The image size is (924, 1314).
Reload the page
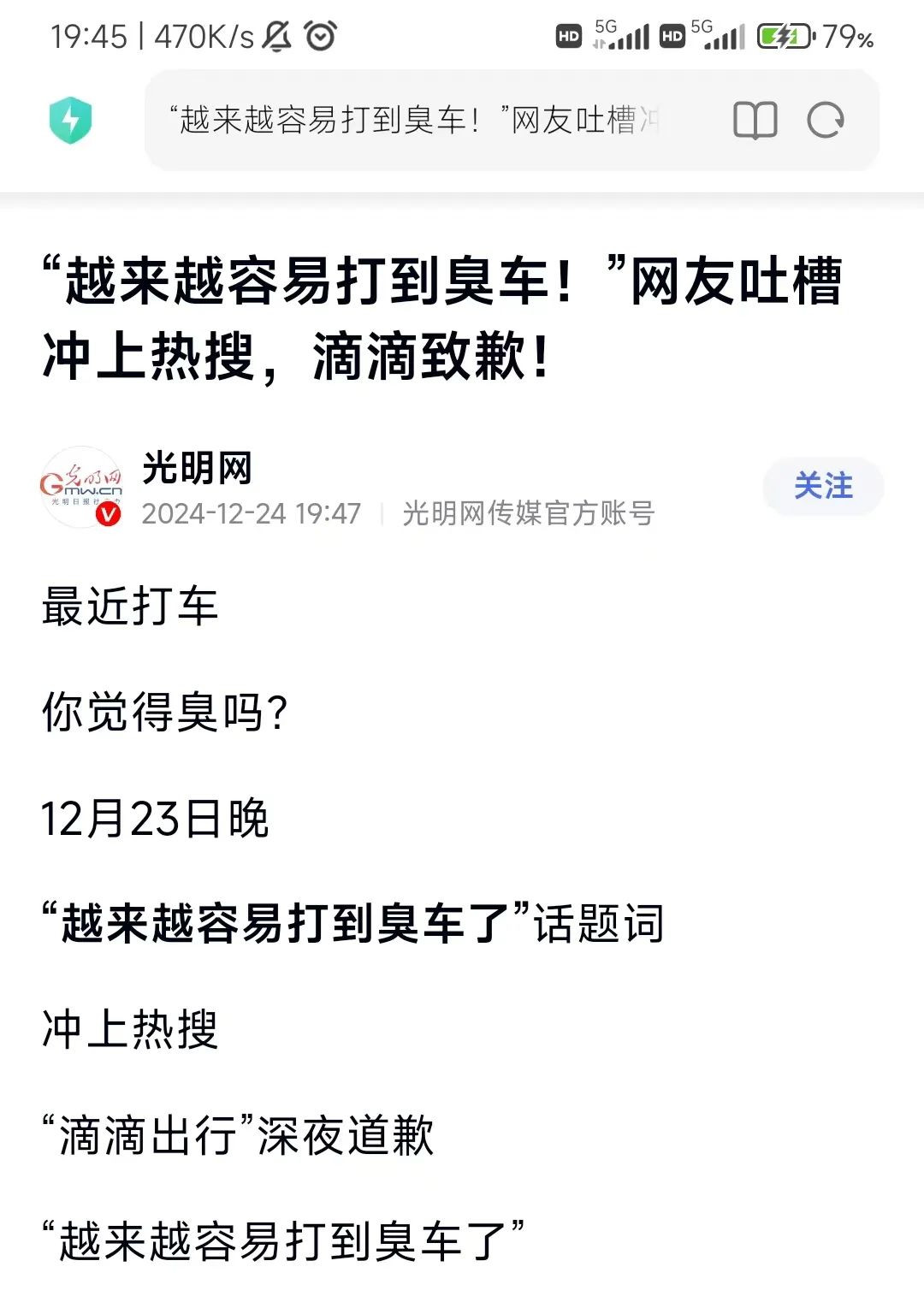click(x=826, y=120)
